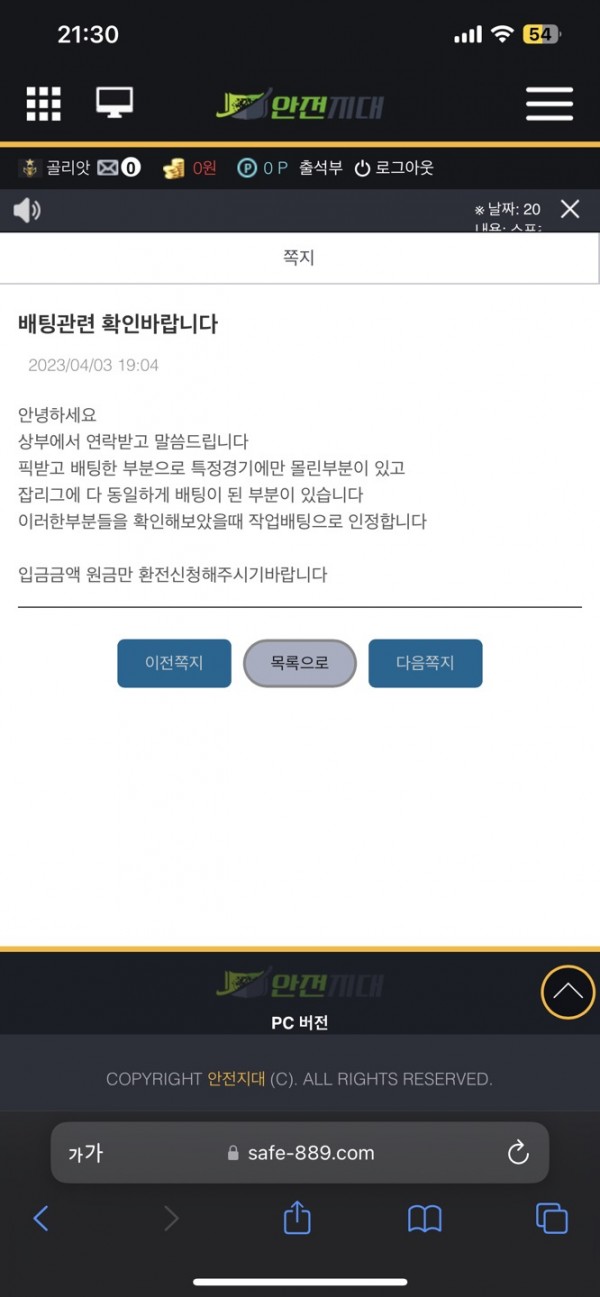Tap the safe-889.com address bar
600x1297 pixels.
[x=300, y=1153]
